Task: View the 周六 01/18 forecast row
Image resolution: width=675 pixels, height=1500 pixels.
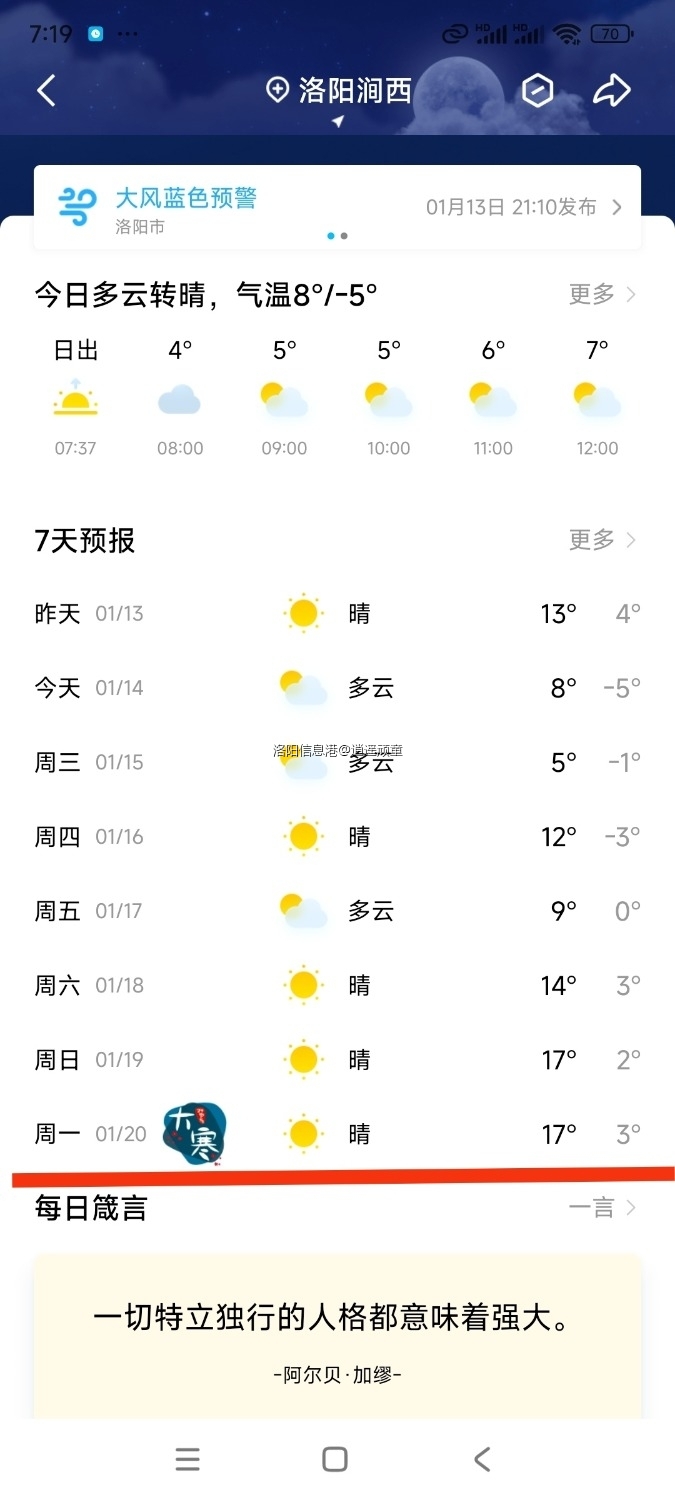Action: (337, 985)
